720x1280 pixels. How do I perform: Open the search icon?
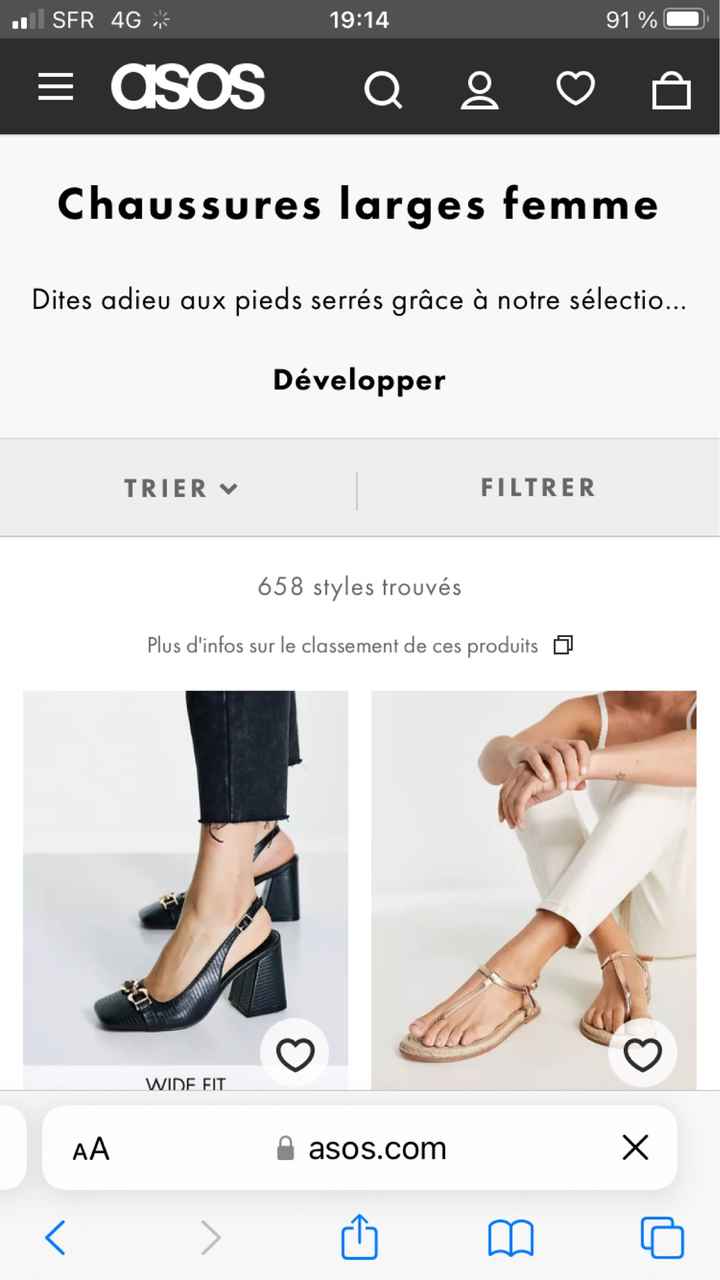coord(383,89)
